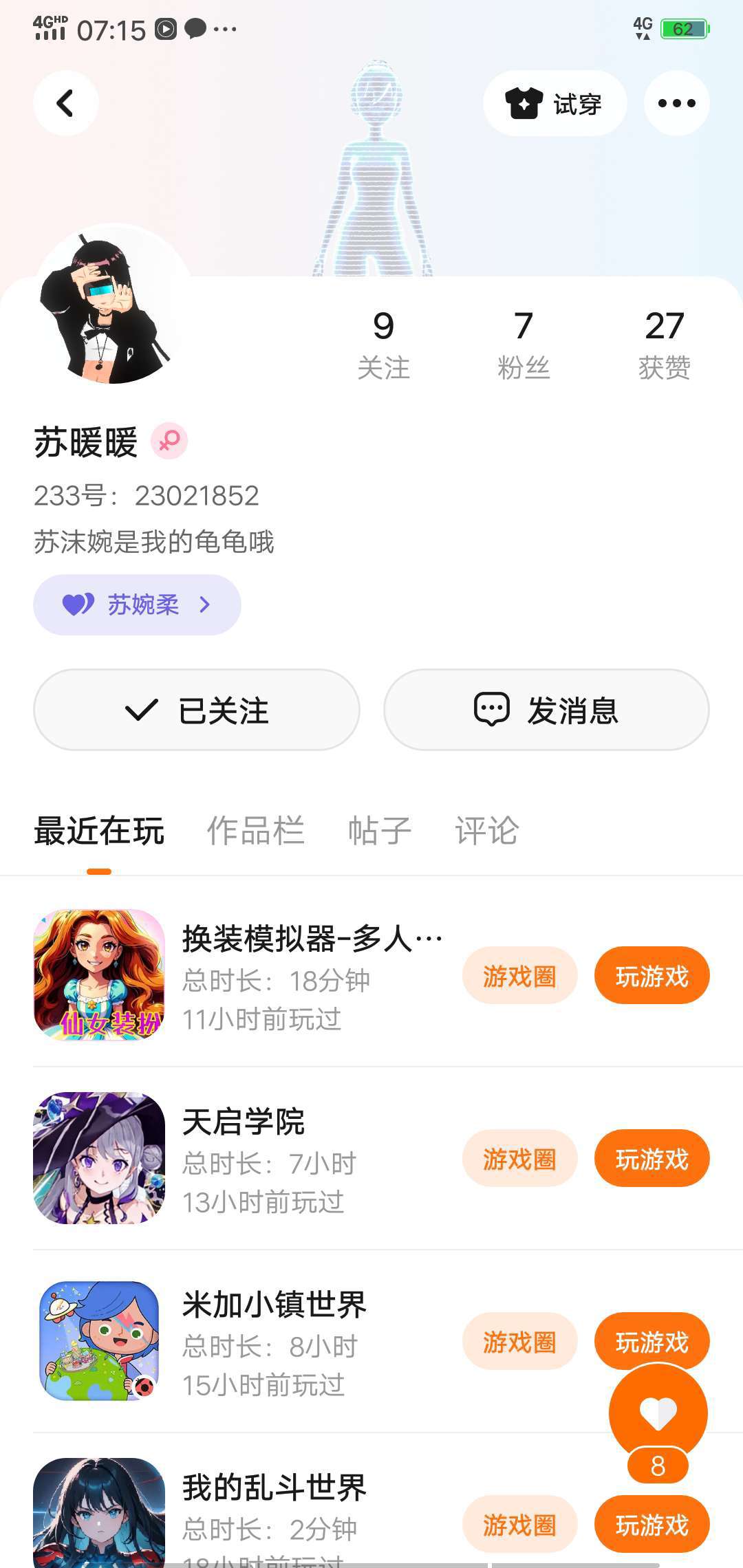
Task: Switch to the 评论 tab
Action: point(486,831)
